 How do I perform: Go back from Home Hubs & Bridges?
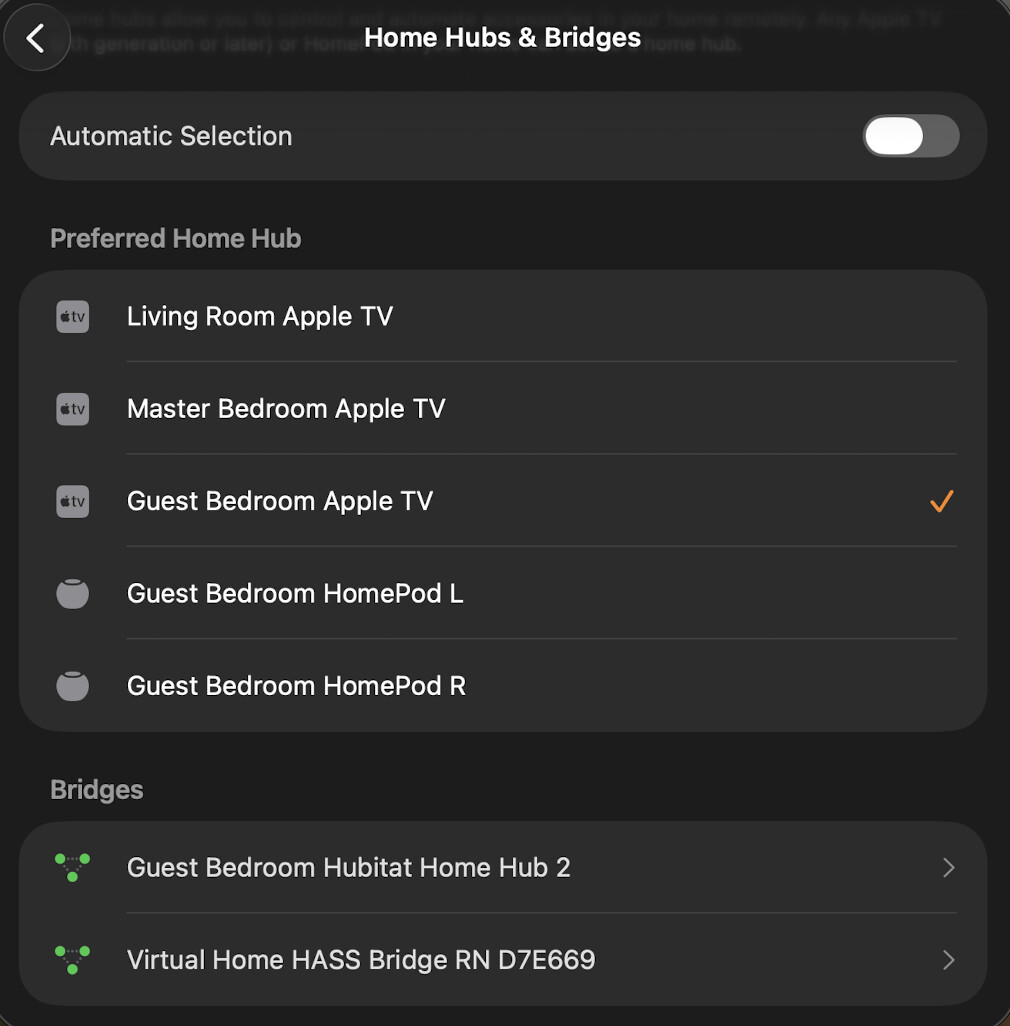pos(37,39)
